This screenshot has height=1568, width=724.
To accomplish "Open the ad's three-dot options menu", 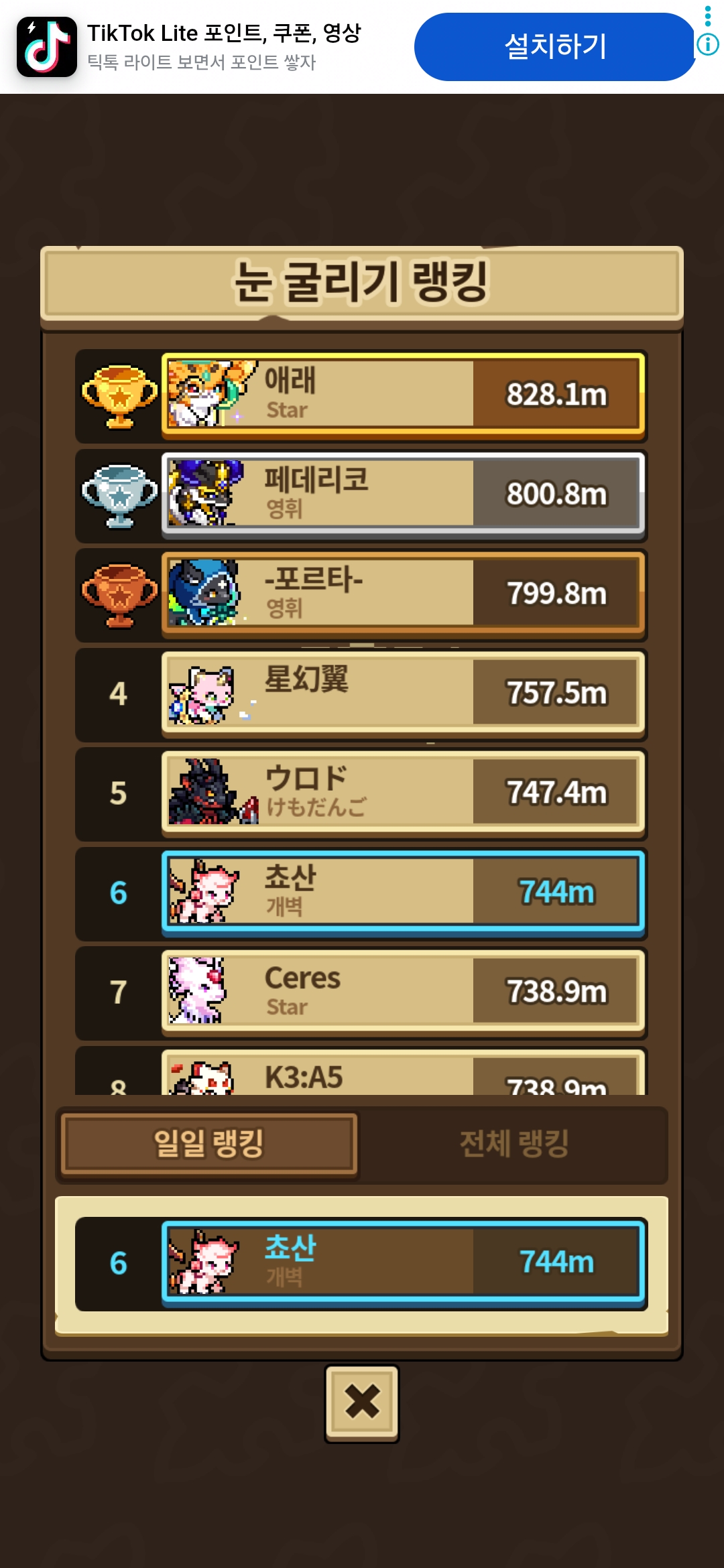I will [708, 15].
